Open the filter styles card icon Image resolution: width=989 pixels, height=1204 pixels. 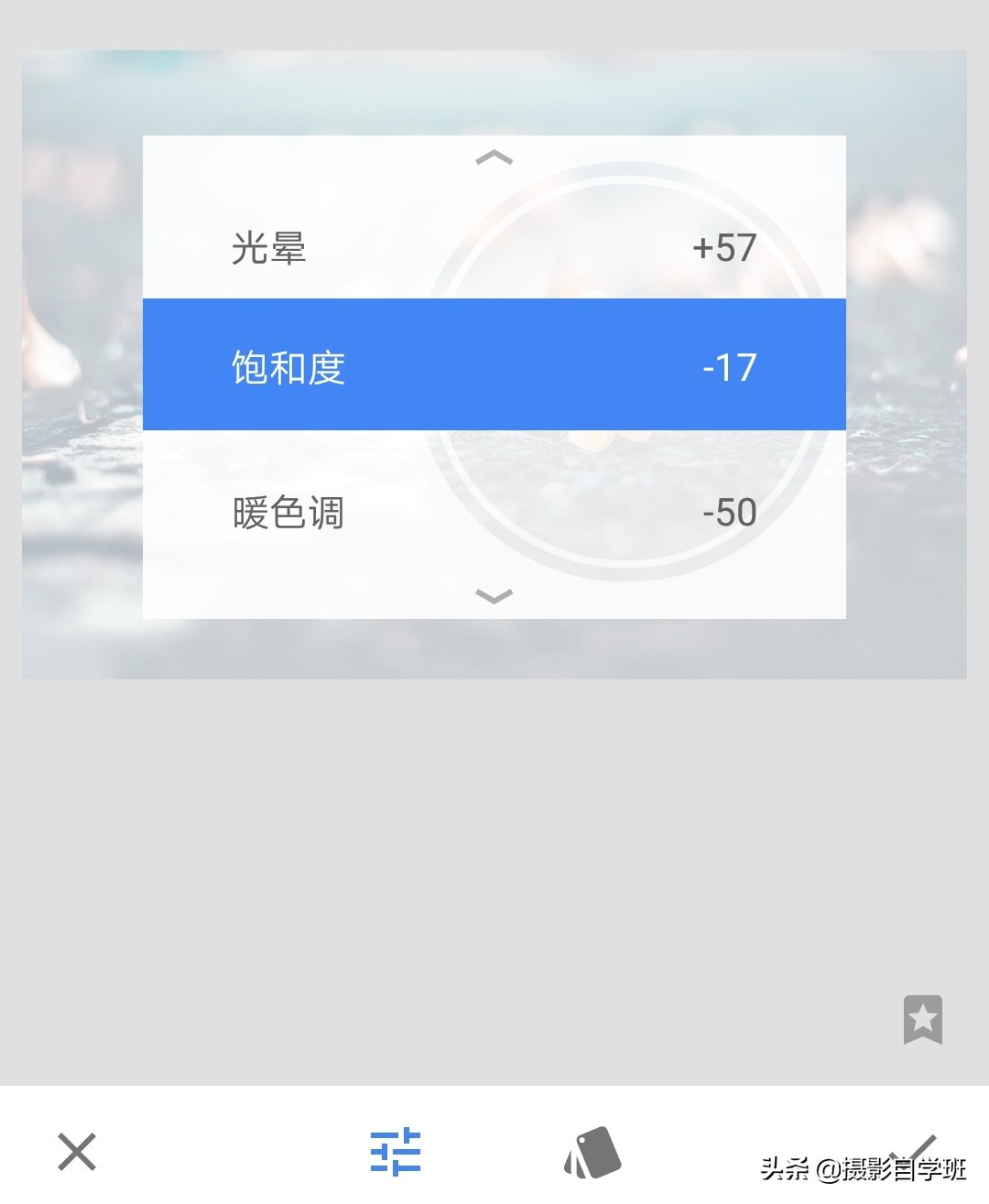(595, 1153)
